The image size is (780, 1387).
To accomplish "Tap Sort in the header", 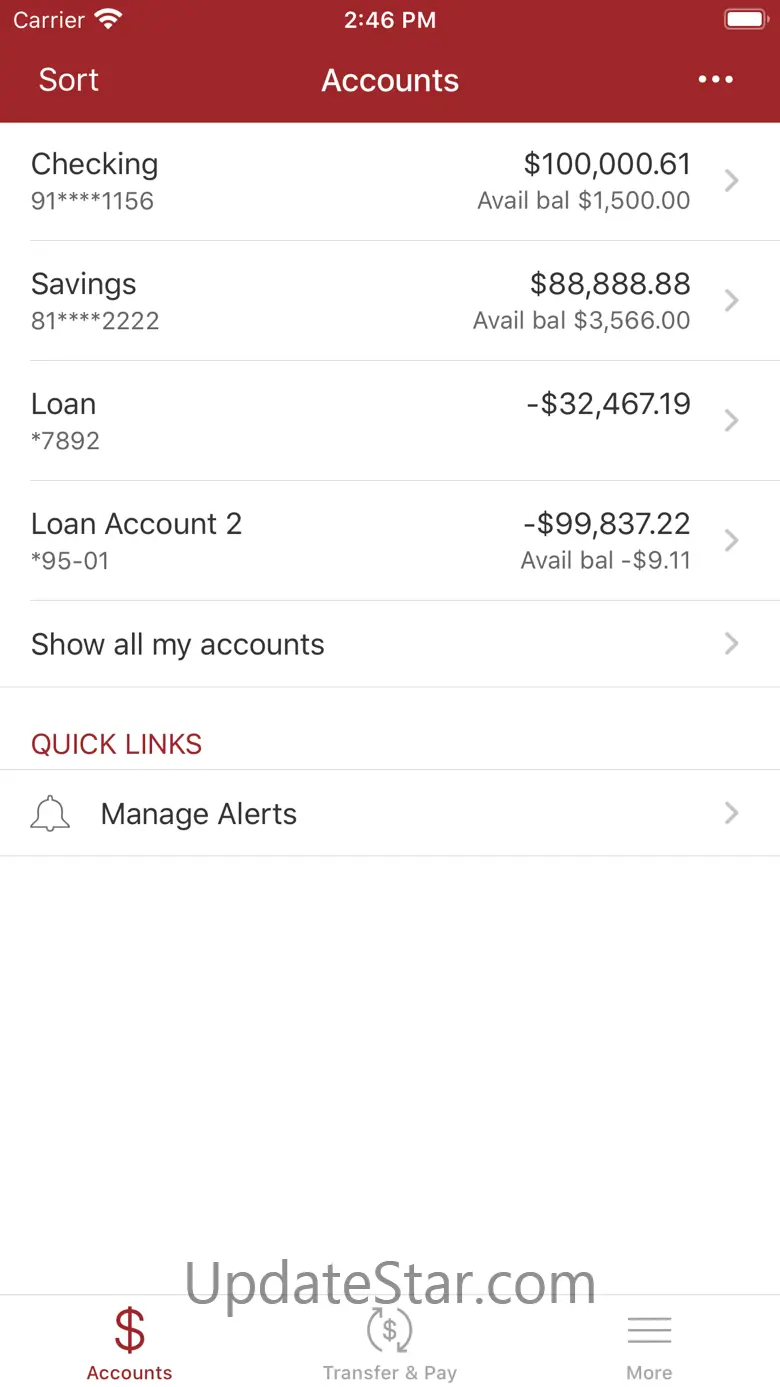I will [69, 80].
